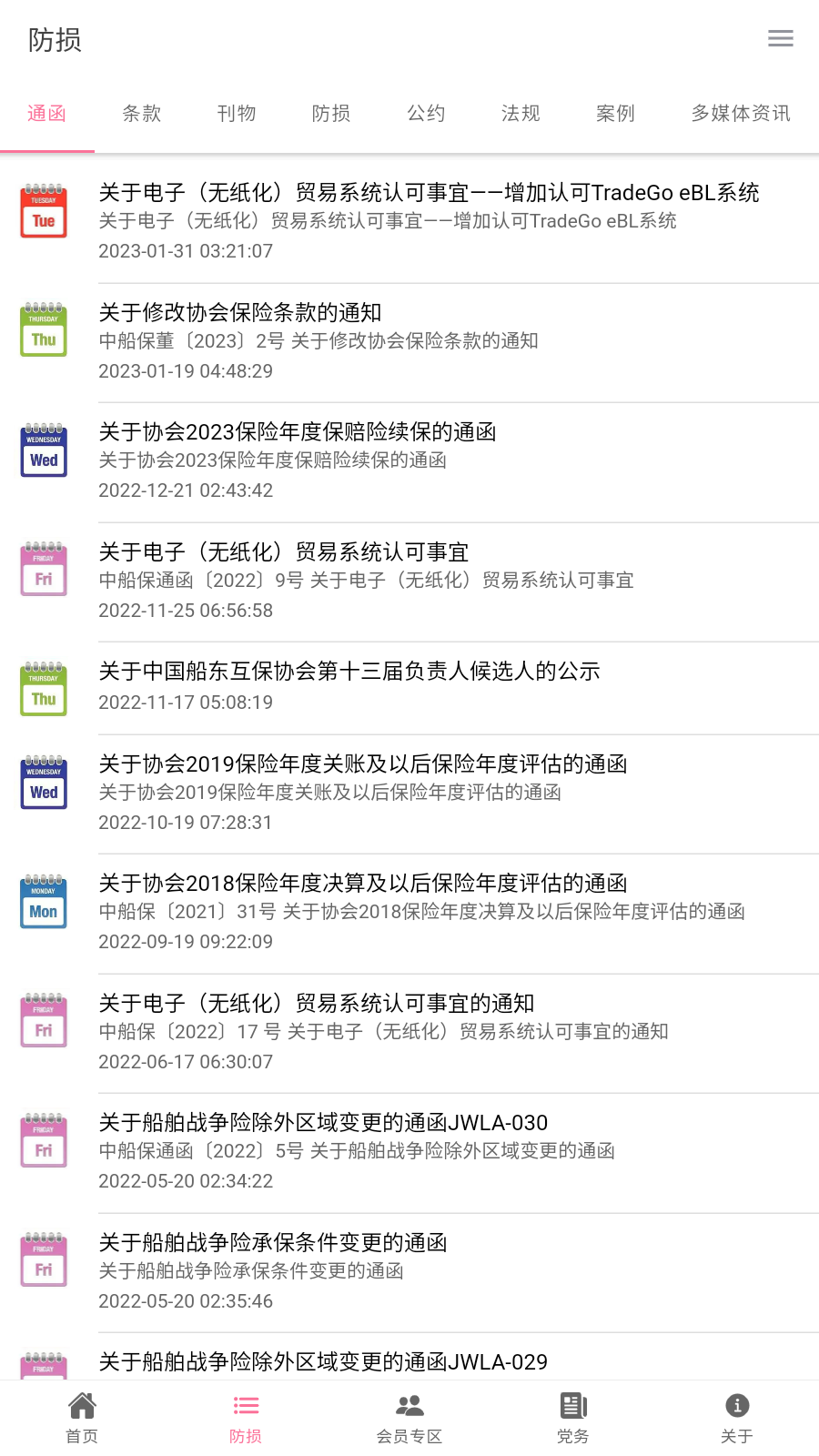Viewport: 819px width, 1456px height.
Task: Switch to the 条款 tab
Action: [141, 114]
